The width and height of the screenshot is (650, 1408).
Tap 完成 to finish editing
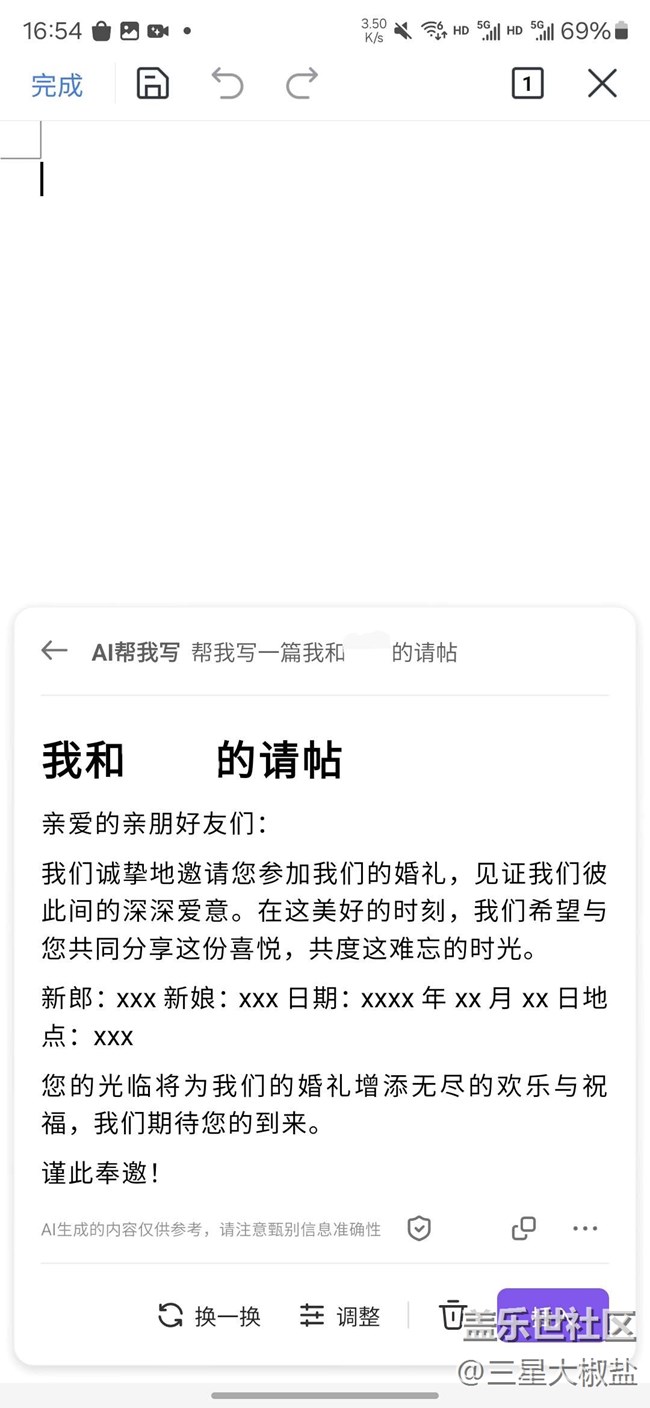click(56, 85)
